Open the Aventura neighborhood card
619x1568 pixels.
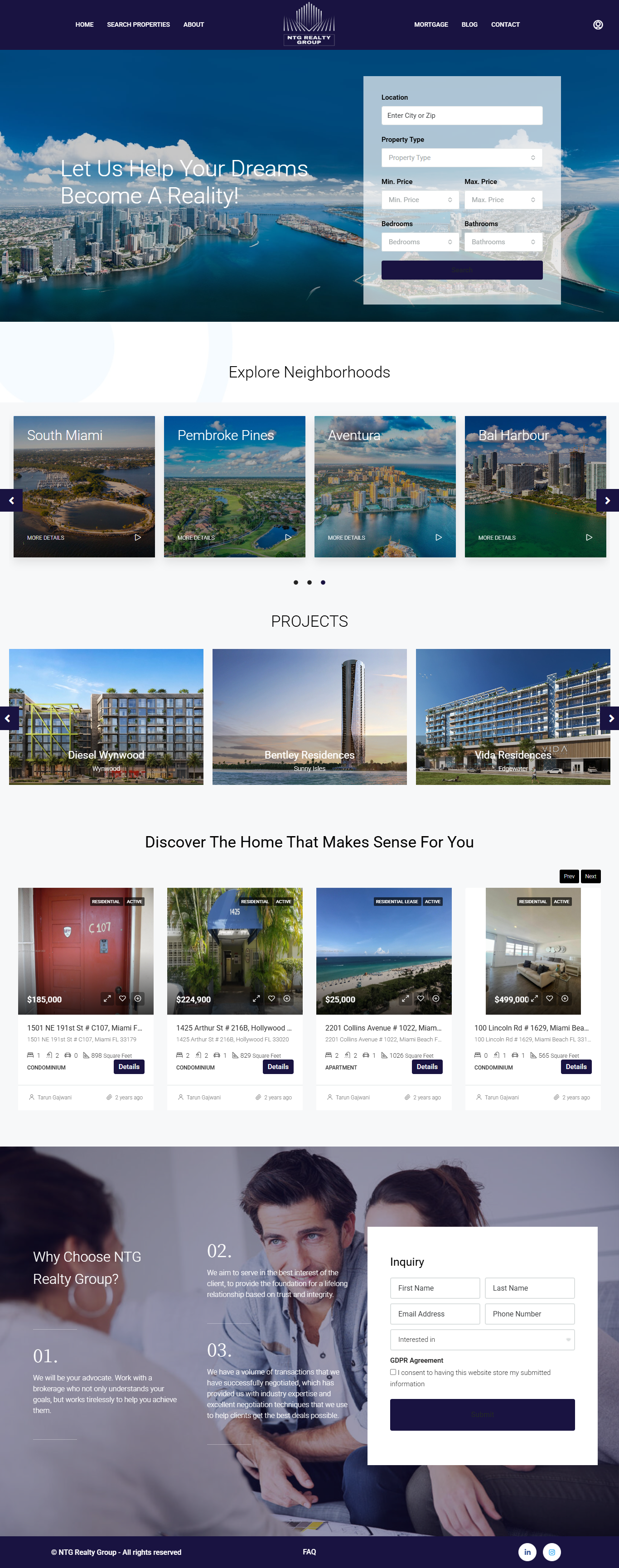tap(385, 486)
